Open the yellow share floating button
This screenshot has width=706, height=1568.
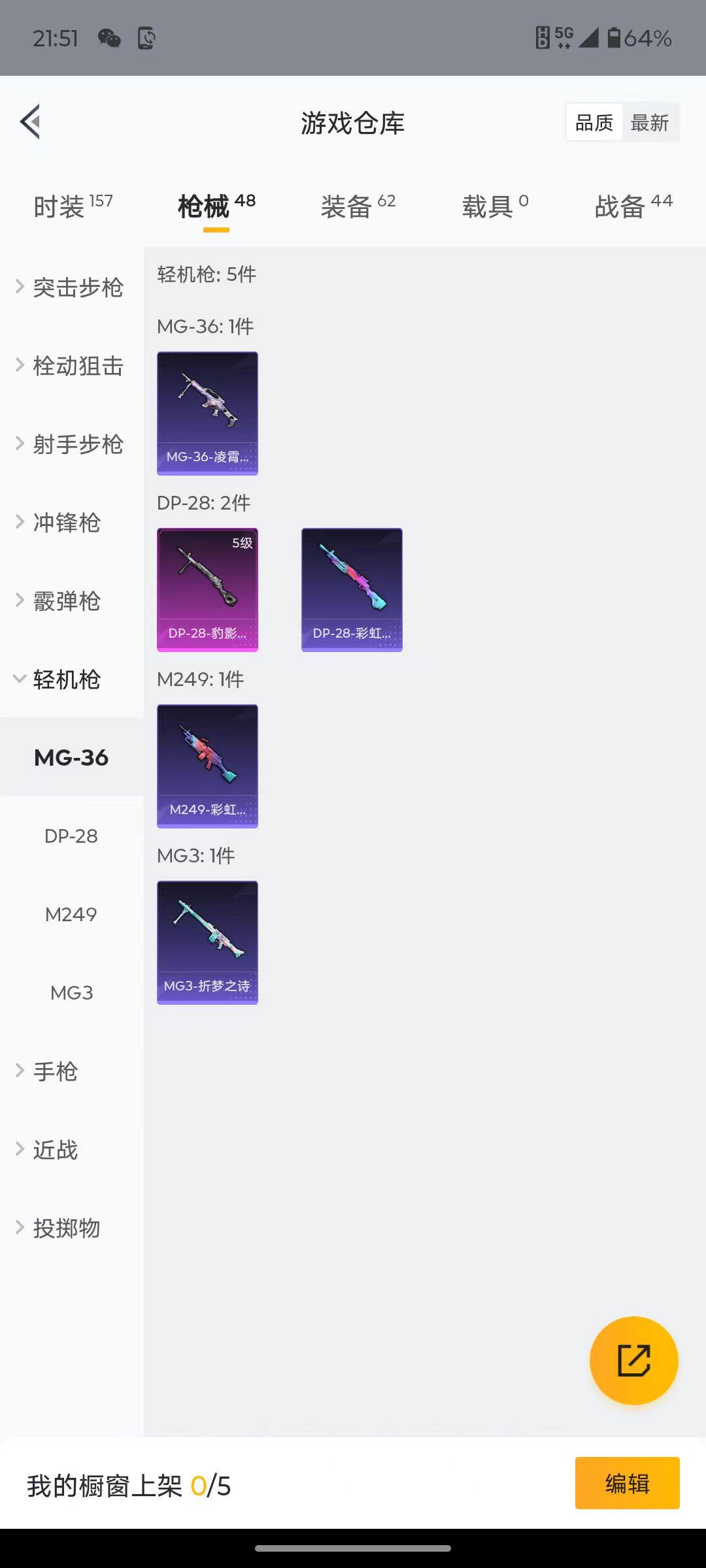coord(633,1359)
